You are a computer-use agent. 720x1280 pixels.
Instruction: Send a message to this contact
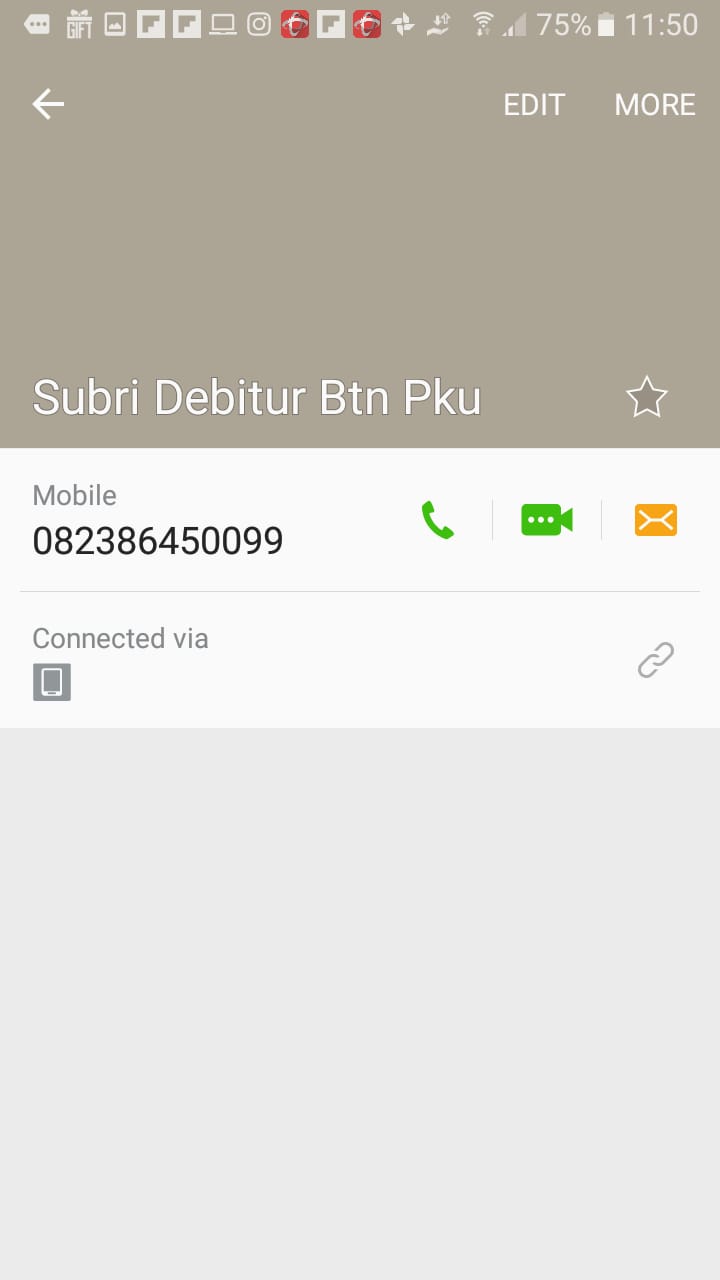656,520
